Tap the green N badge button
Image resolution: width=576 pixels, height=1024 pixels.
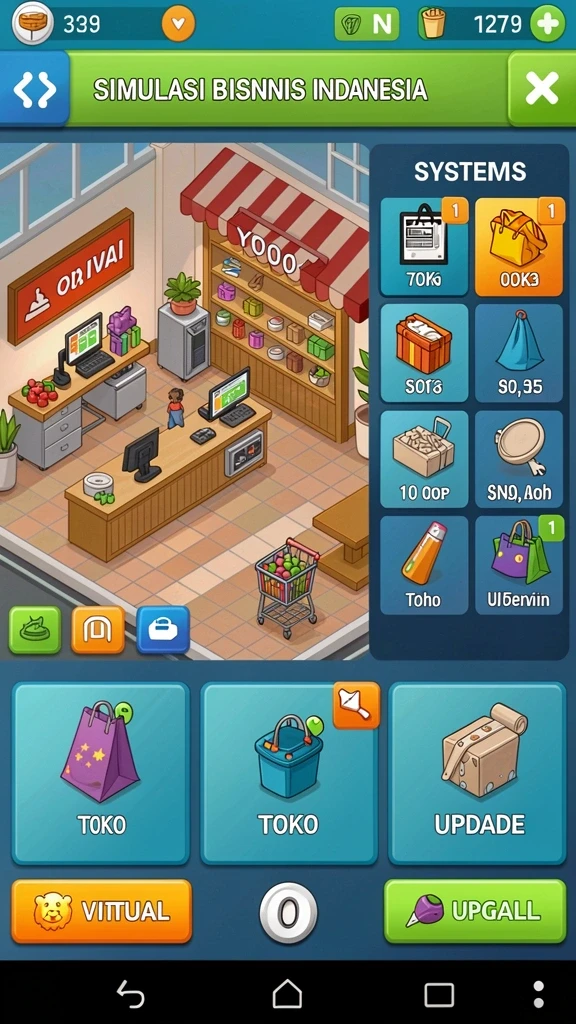(x=366, y=24)
